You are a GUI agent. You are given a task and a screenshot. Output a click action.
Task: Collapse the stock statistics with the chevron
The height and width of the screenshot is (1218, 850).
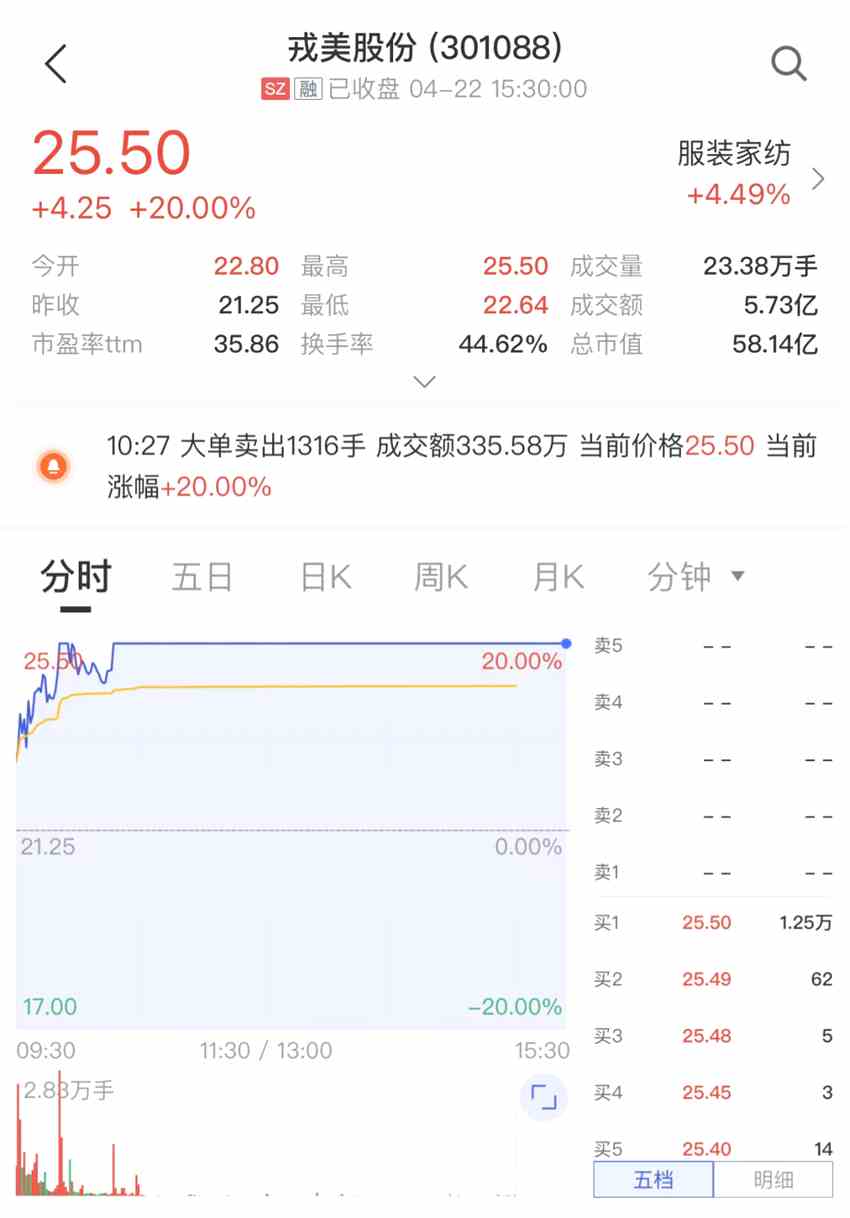pyautogui.click(x=424, y=382)
